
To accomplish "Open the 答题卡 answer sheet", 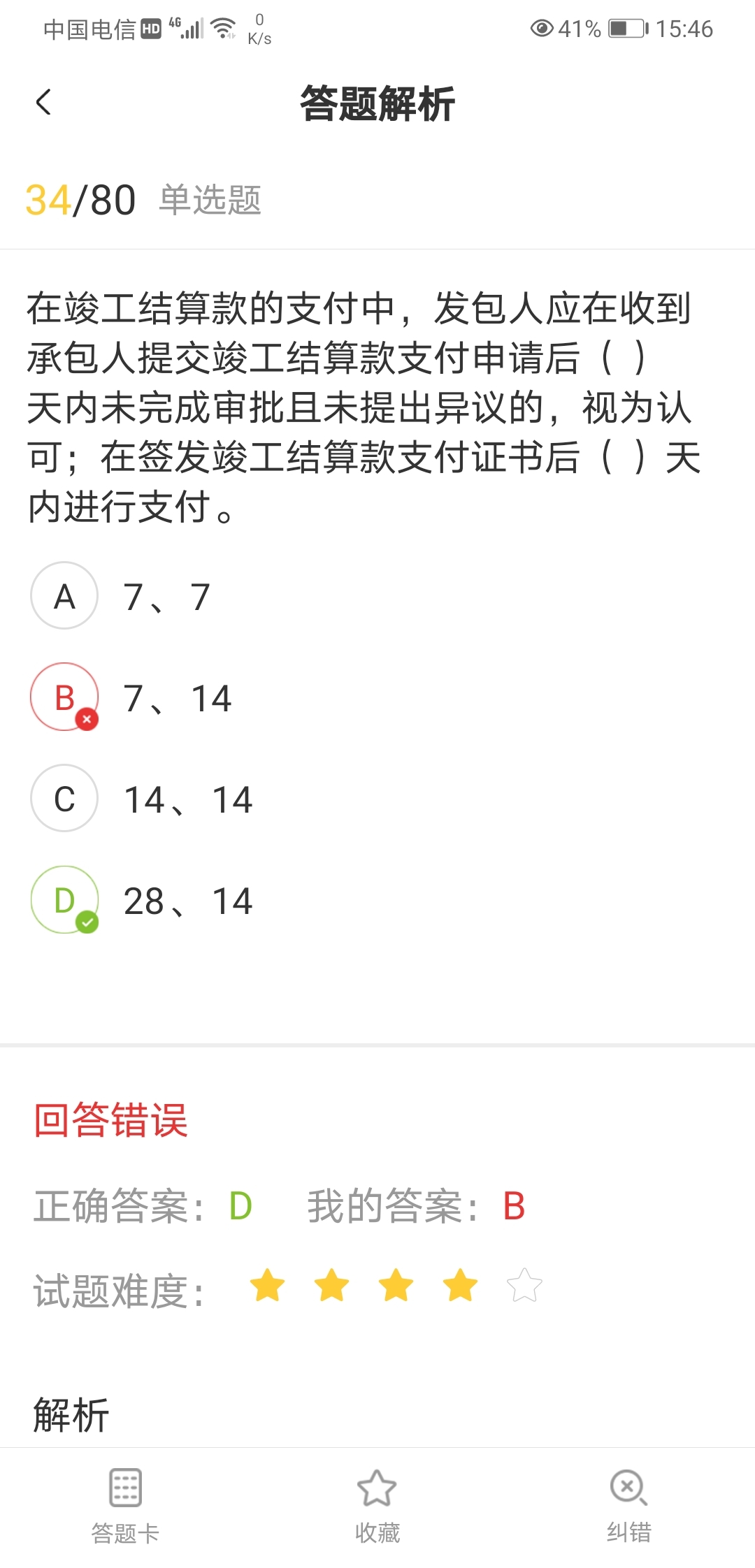I will (x=126, y=1506).
